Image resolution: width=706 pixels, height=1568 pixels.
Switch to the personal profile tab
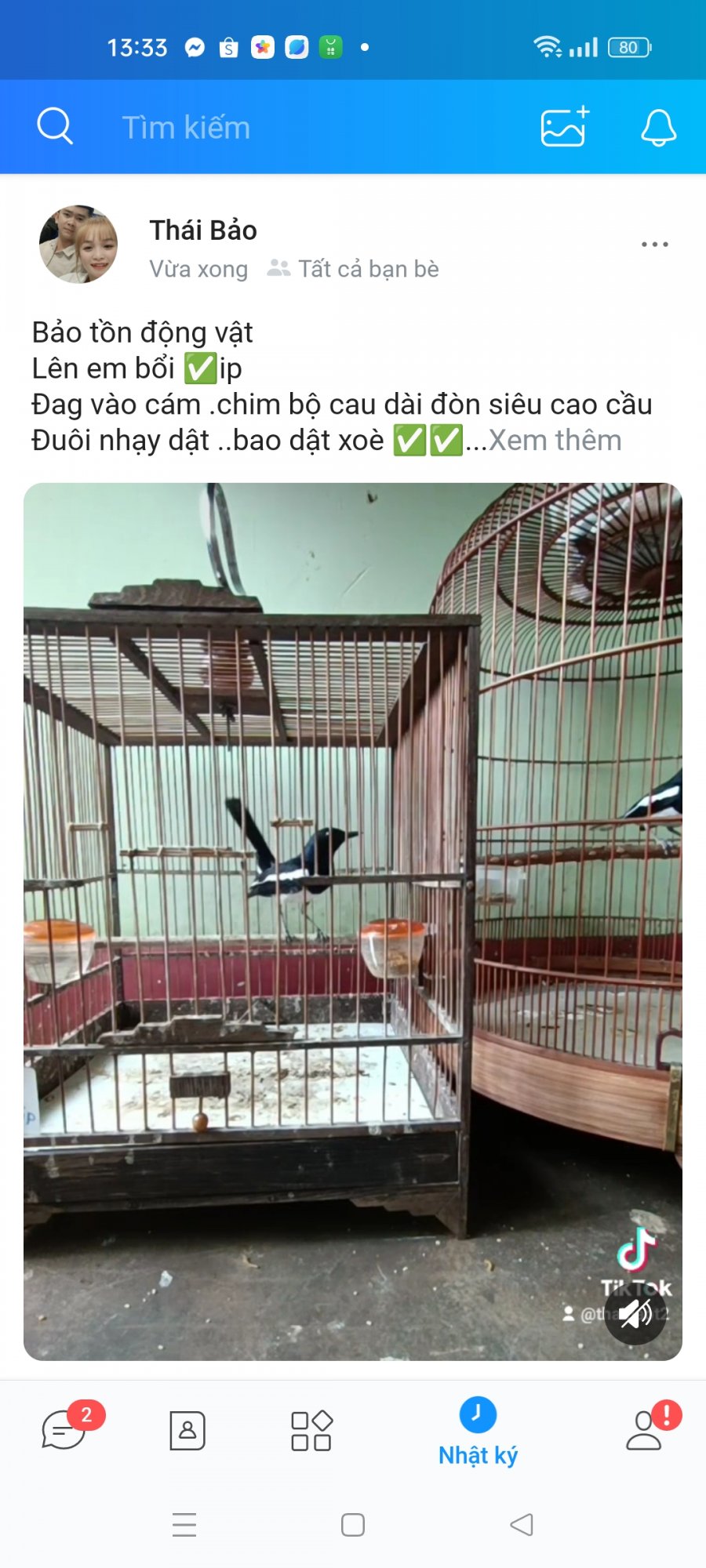coord(646,1431)
